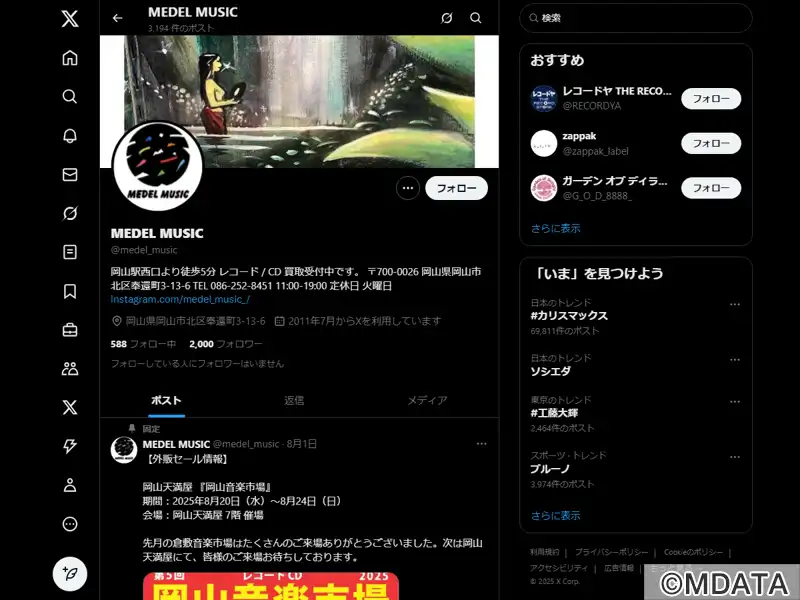The height and width of the screenshot is (600, 800).
Task: Open the ソシエダ trend
Action: click(552, 371)
